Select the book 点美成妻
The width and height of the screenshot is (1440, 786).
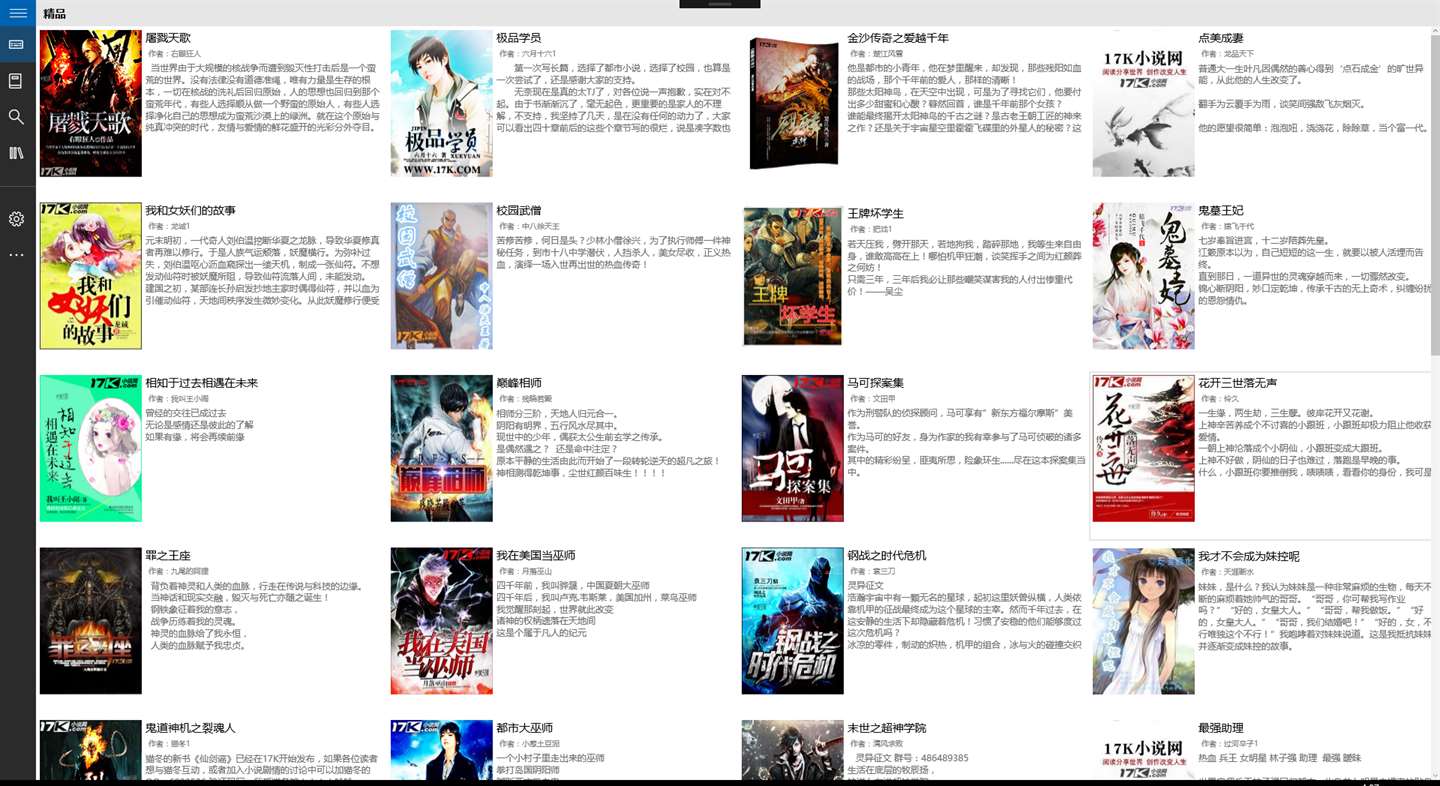tap(1261, 104)
